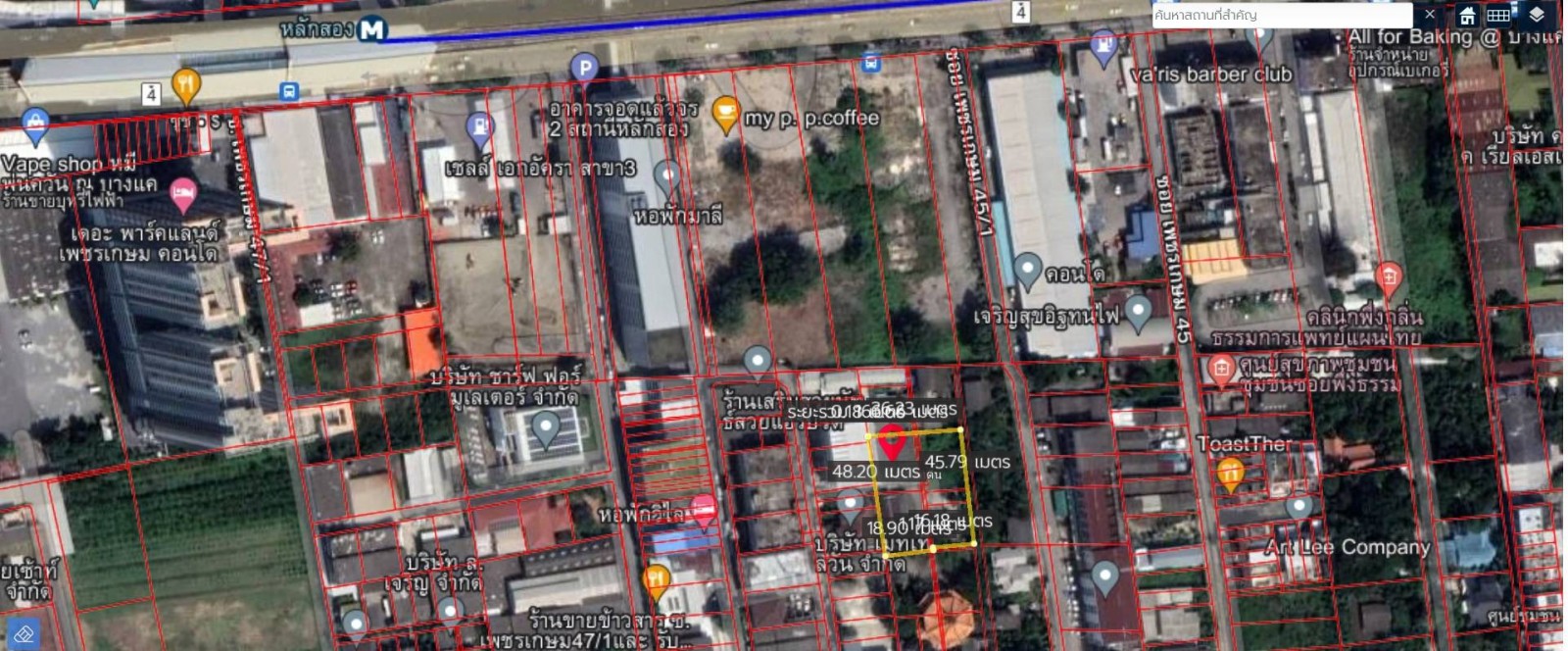Tap the หลักสอง MRT station marker

tap(371, 30)
